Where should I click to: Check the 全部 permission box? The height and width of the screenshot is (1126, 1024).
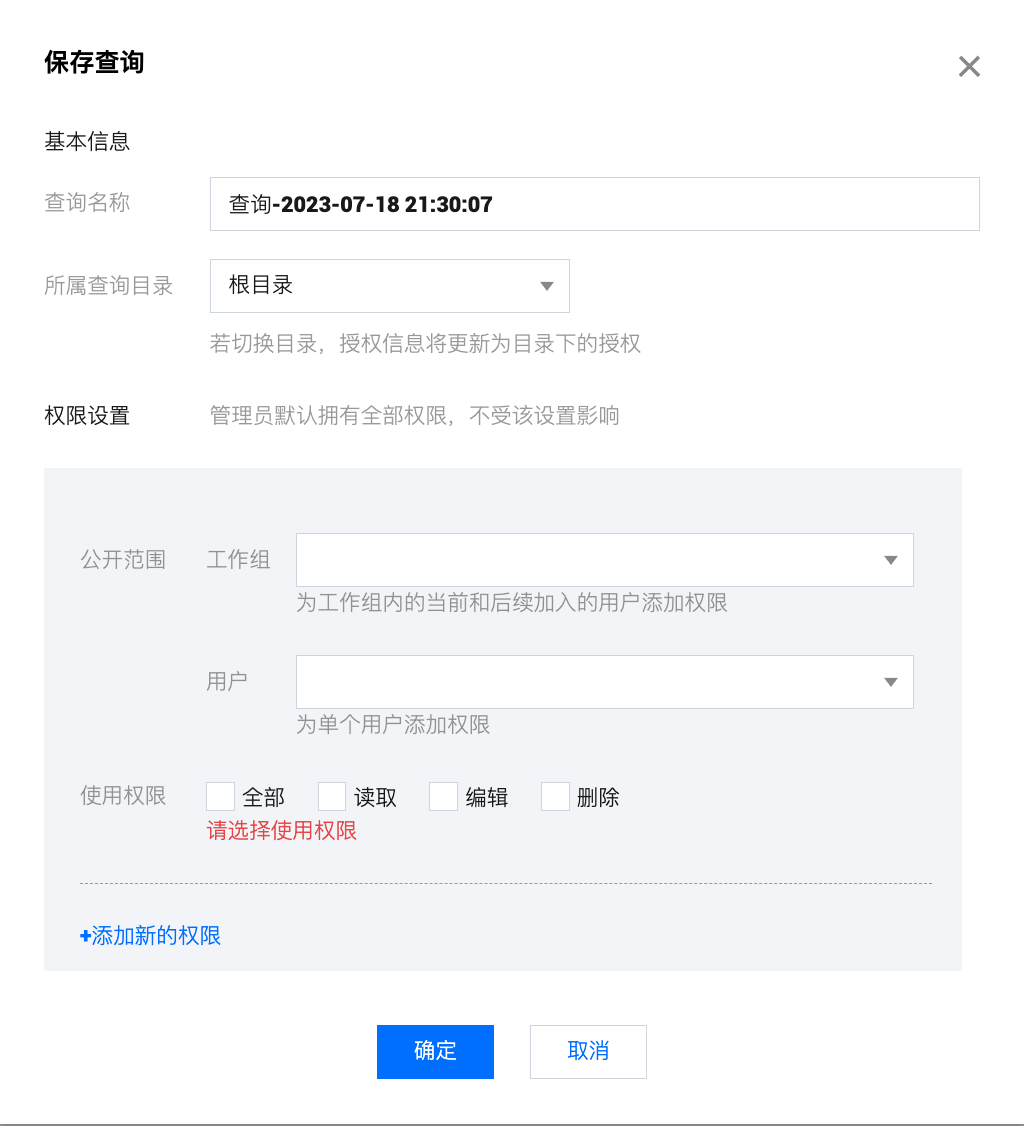pos(220,797)
